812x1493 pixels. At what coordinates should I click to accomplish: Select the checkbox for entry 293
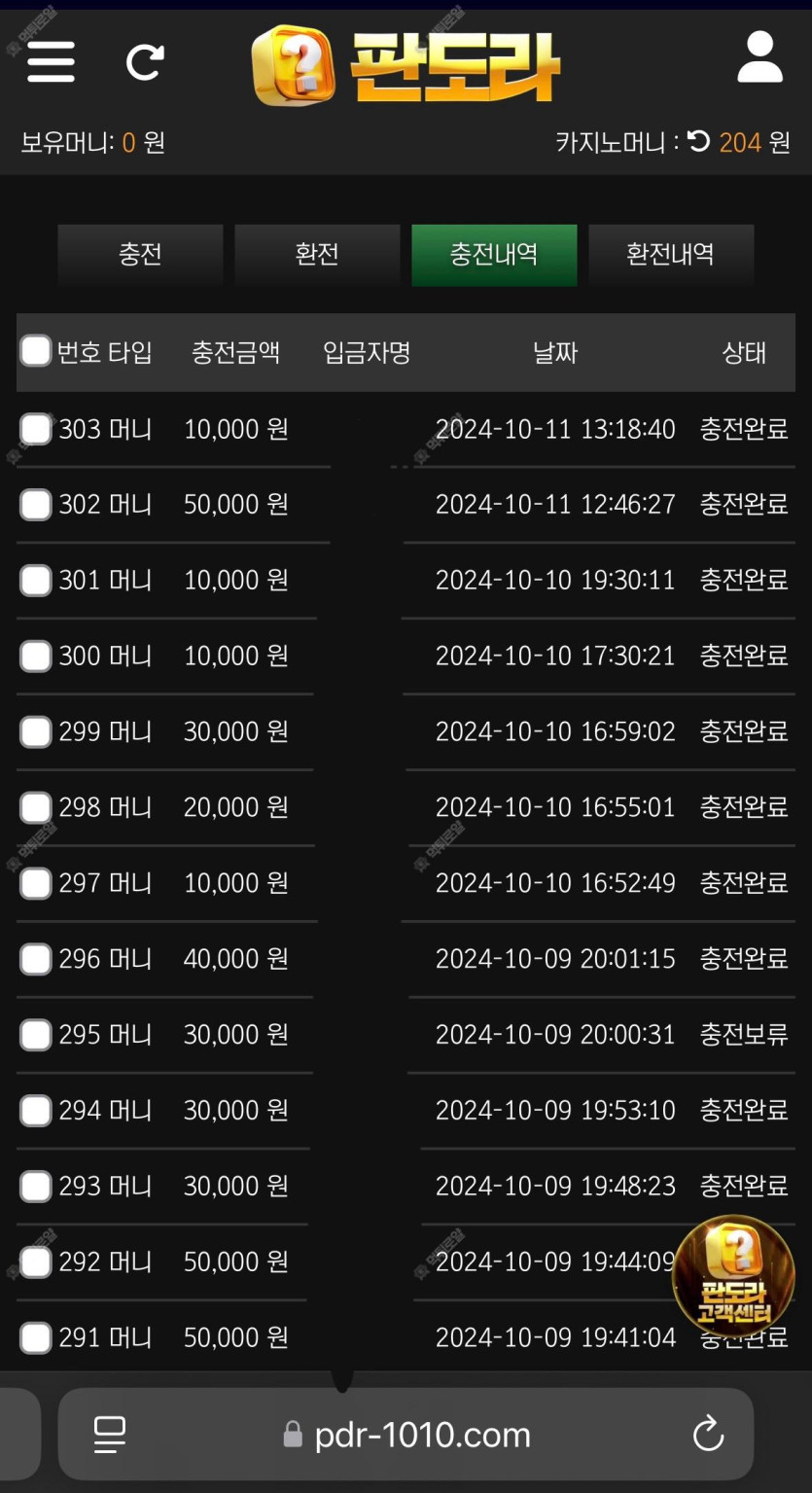(36, 1187)
